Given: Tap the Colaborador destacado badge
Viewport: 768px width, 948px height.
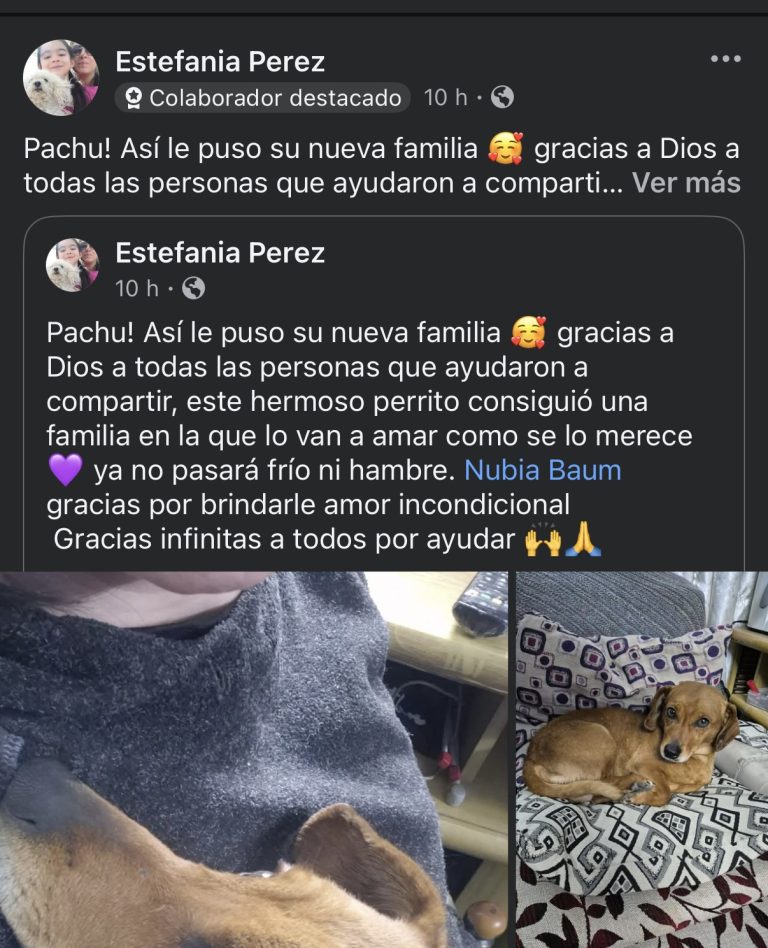Looking at the screenshot, I should (263, 98).
